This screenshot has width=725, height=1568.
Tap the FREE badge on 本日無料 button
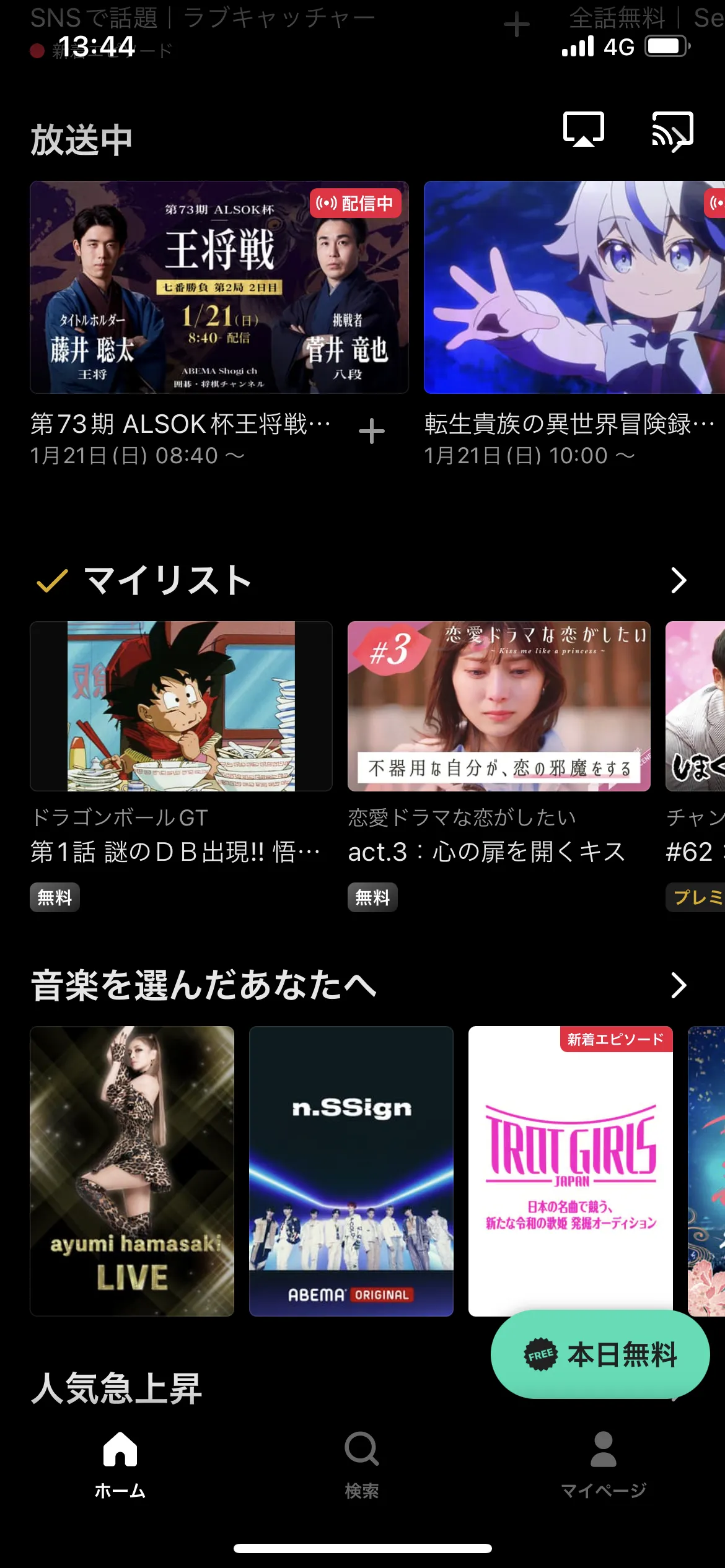(x=540, y=1354)
